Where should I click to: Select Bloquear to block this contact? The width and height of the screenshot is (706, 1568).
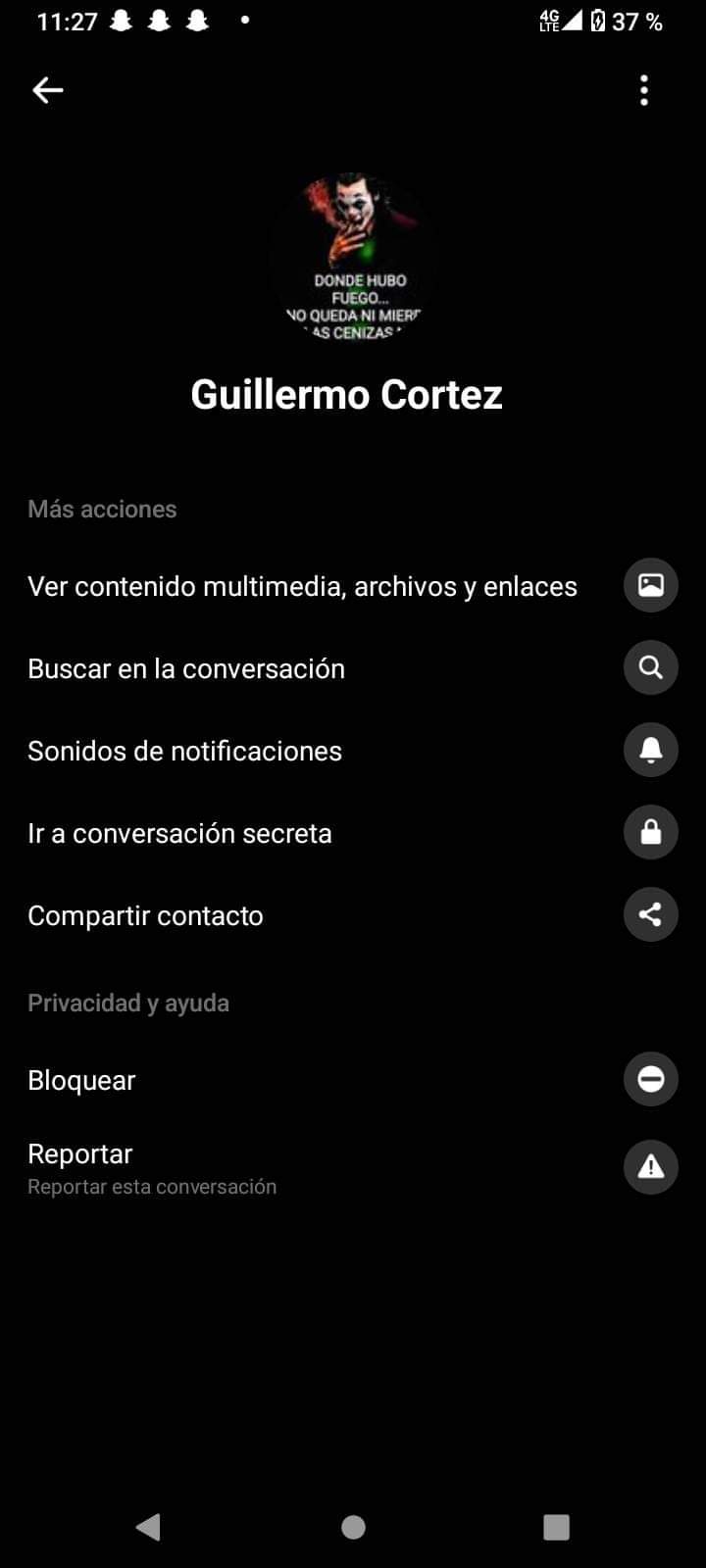click(82, 1080)
